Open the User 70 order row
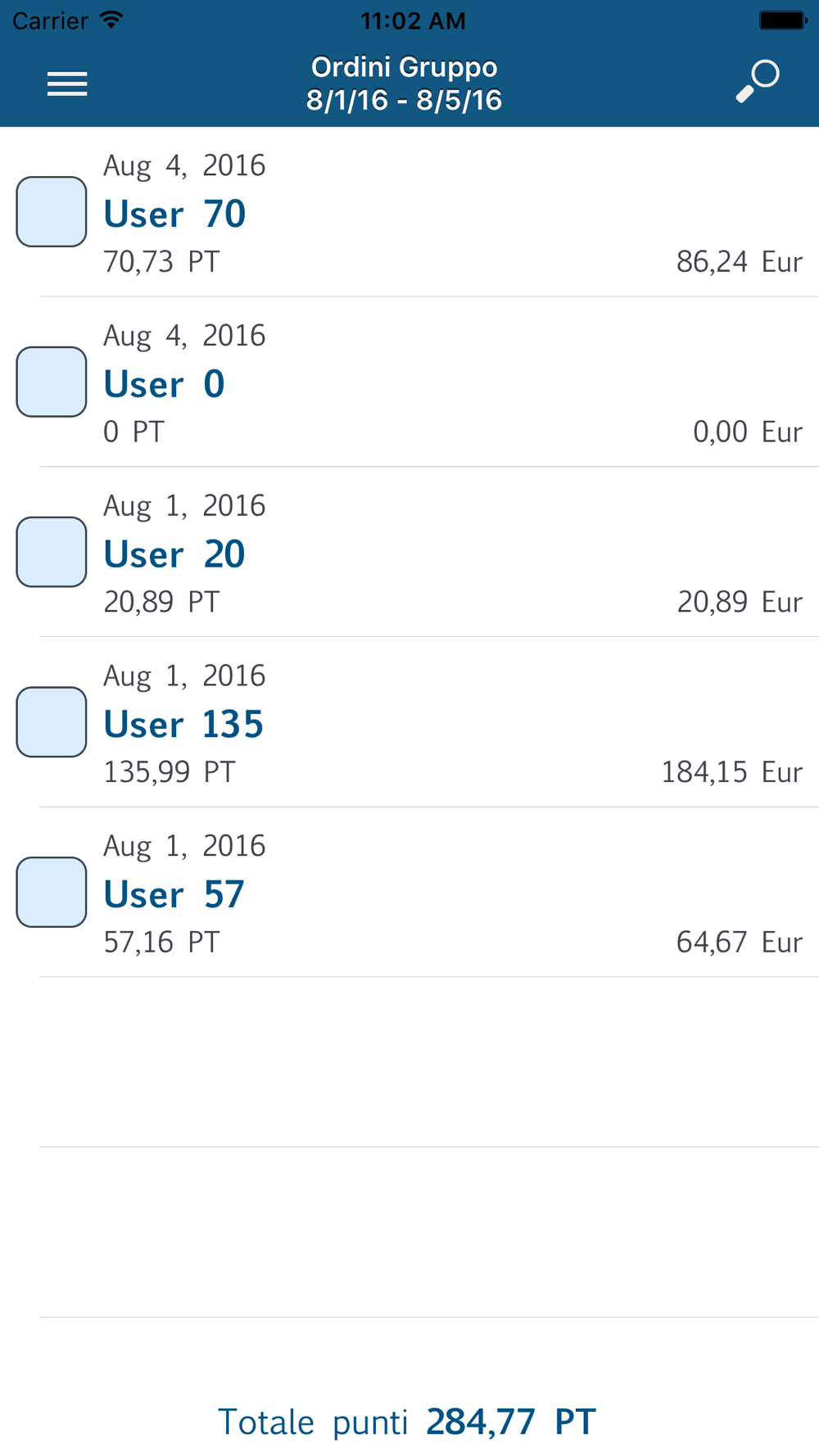 (450, 214)
